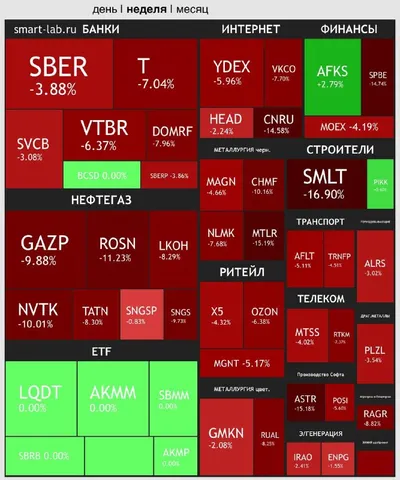Open the YDEX tile

coord(231,73)
